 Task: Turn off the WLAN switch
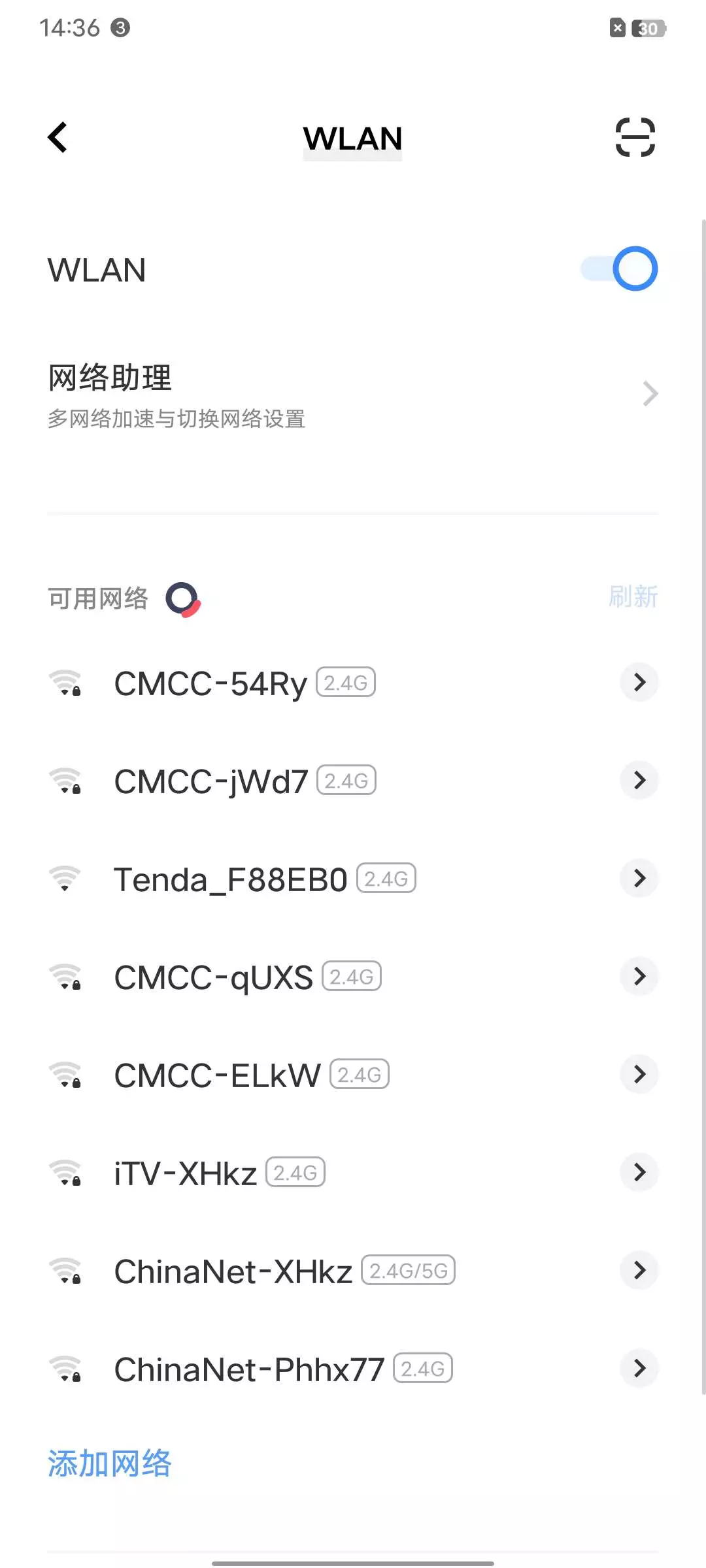(620, 269)
